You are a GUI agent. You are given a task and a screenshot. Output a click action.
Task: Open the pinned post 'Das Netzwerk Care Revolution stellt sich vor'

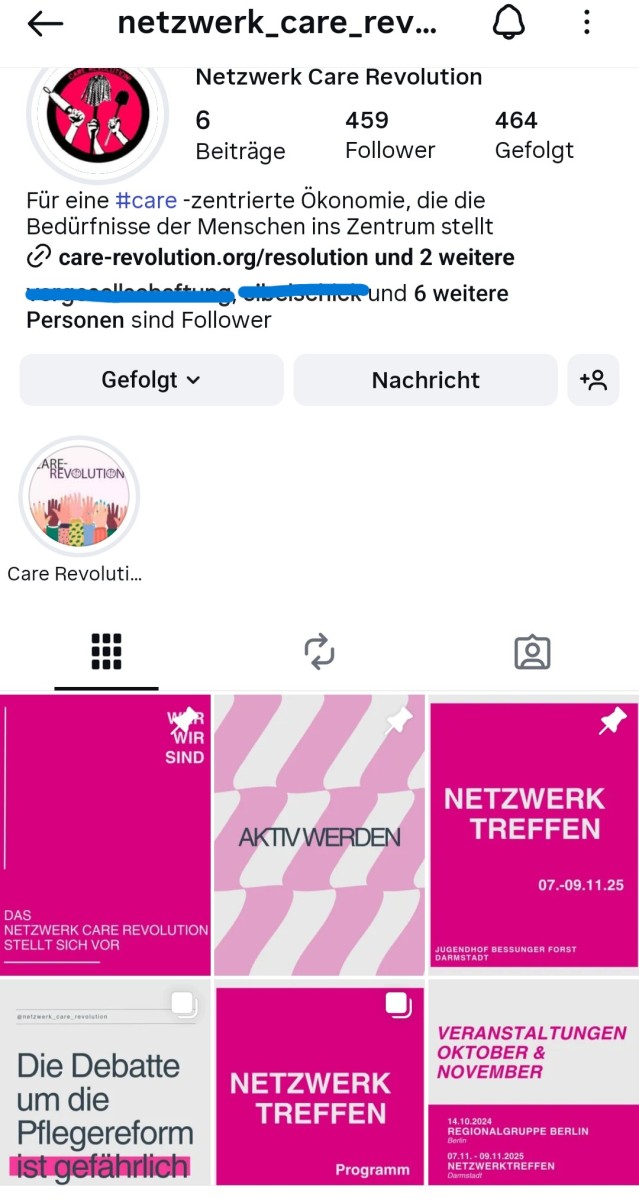coord(105,835)
